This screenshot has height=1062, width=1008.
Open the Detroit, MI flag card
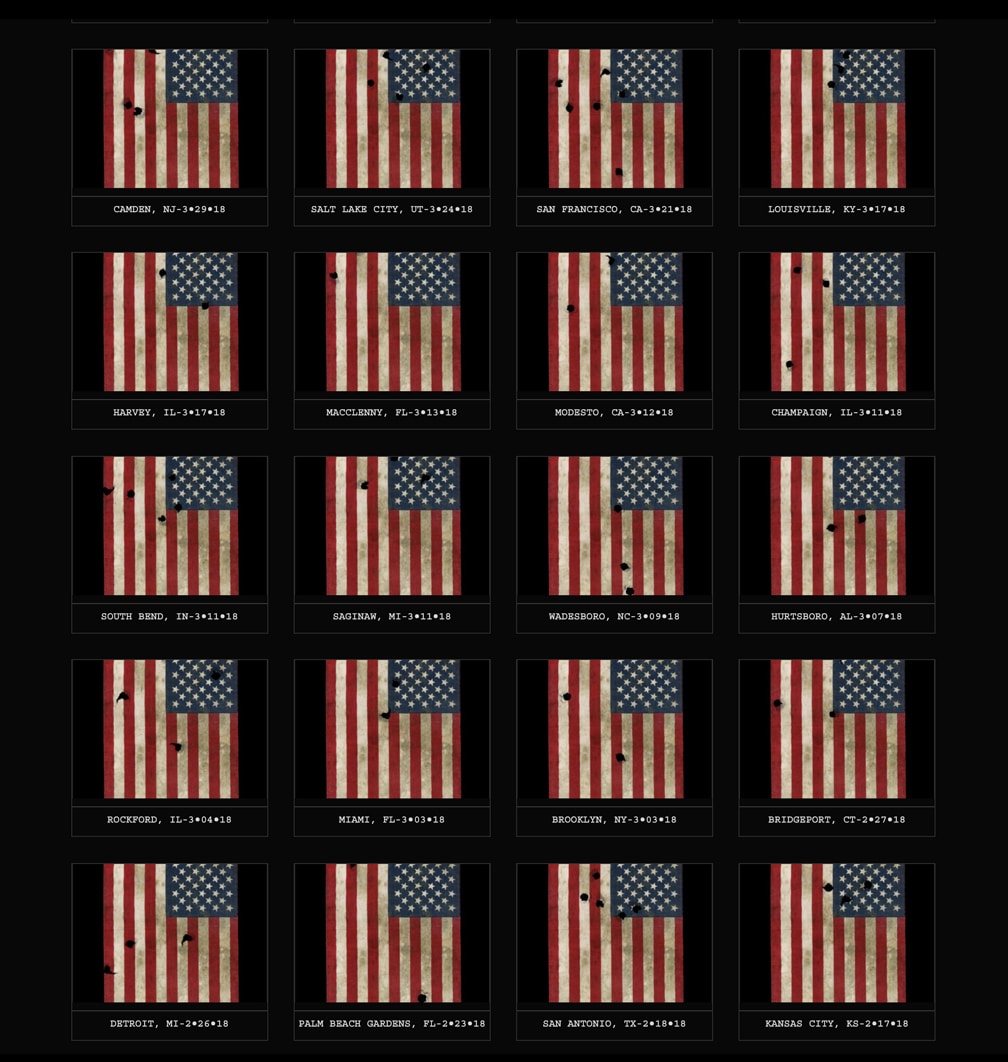click(x=170, y=933)
